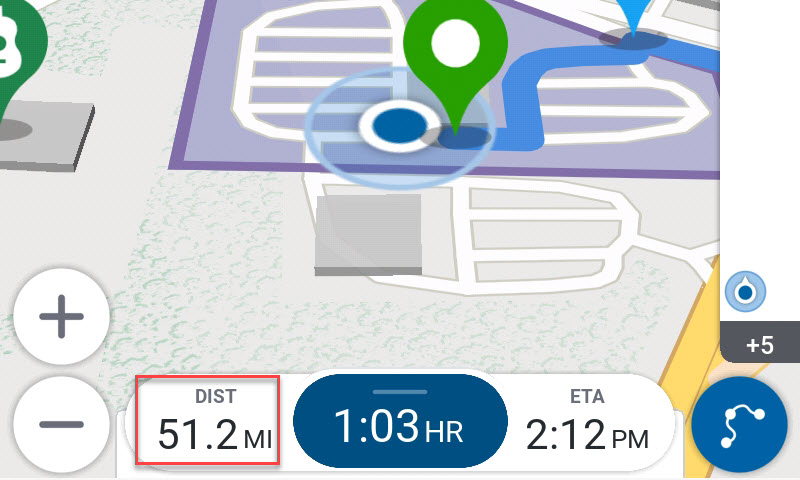
Task: Zoom out of the map
Action: coord(61,424)
